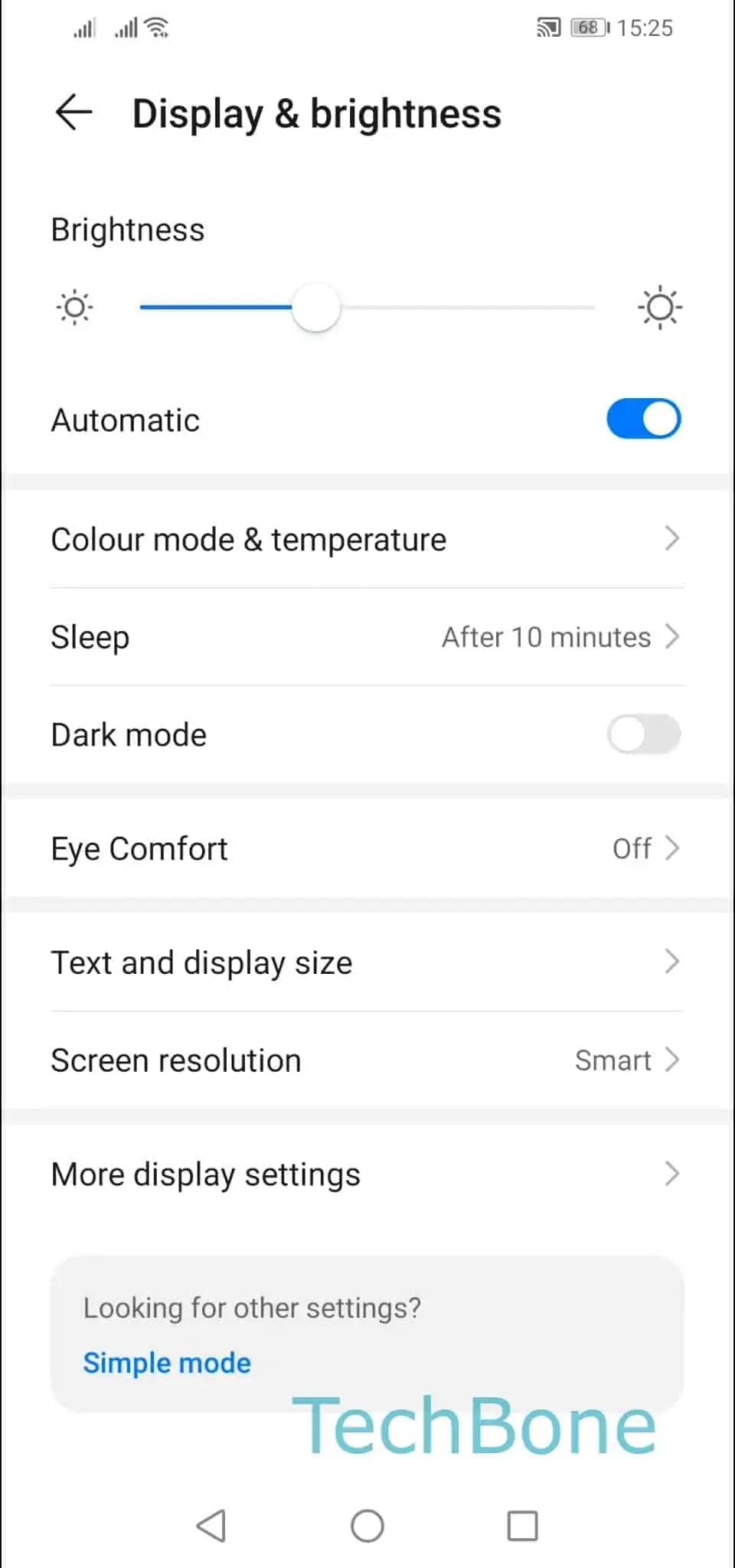Open More display settings
Image resolution: width=735 pixels, height=1568 pixels.
pyautogui.click(x=367, y=1173)
